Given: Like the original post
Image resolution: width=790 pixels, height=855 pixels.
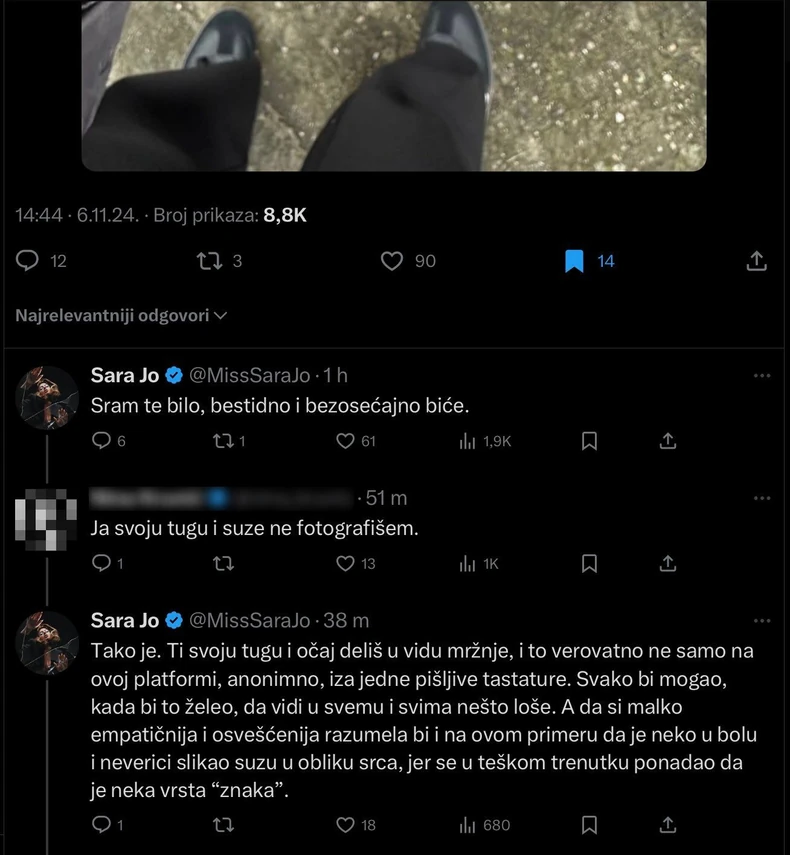Looking at the screenshot, I should [392, 260].
